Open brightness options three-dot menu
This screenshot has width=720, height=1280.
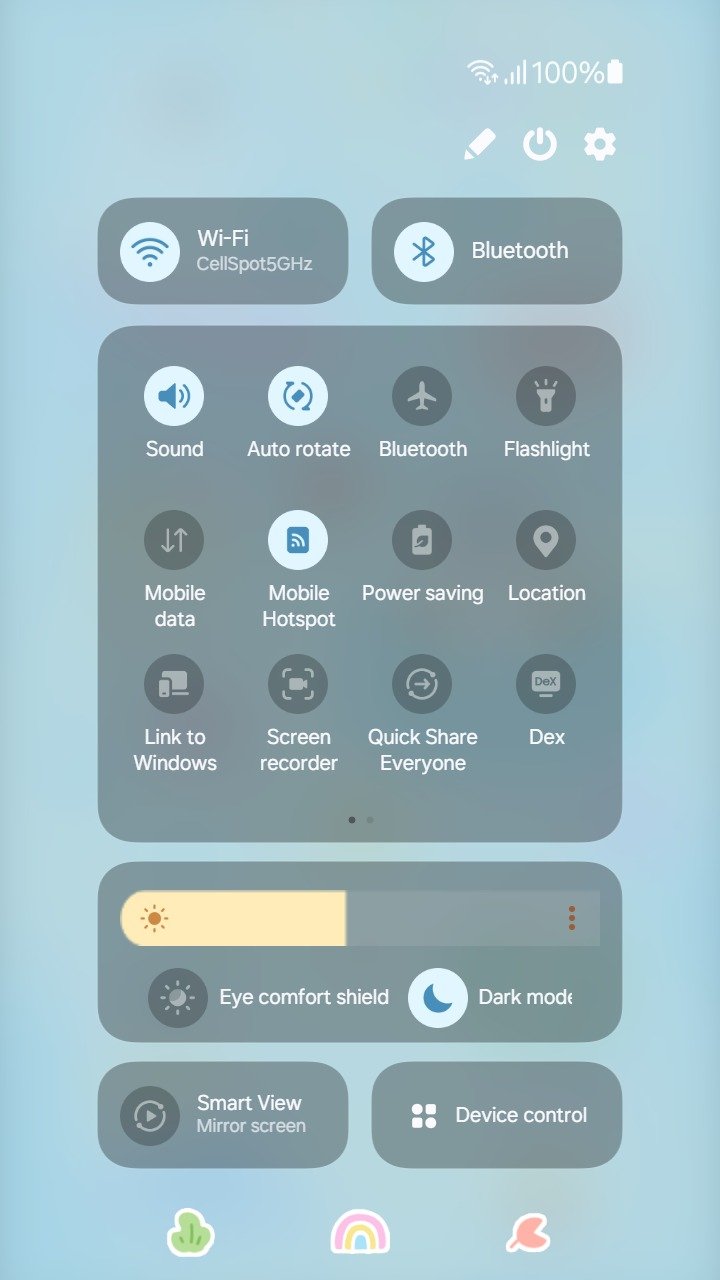click(x=572, y=918)
